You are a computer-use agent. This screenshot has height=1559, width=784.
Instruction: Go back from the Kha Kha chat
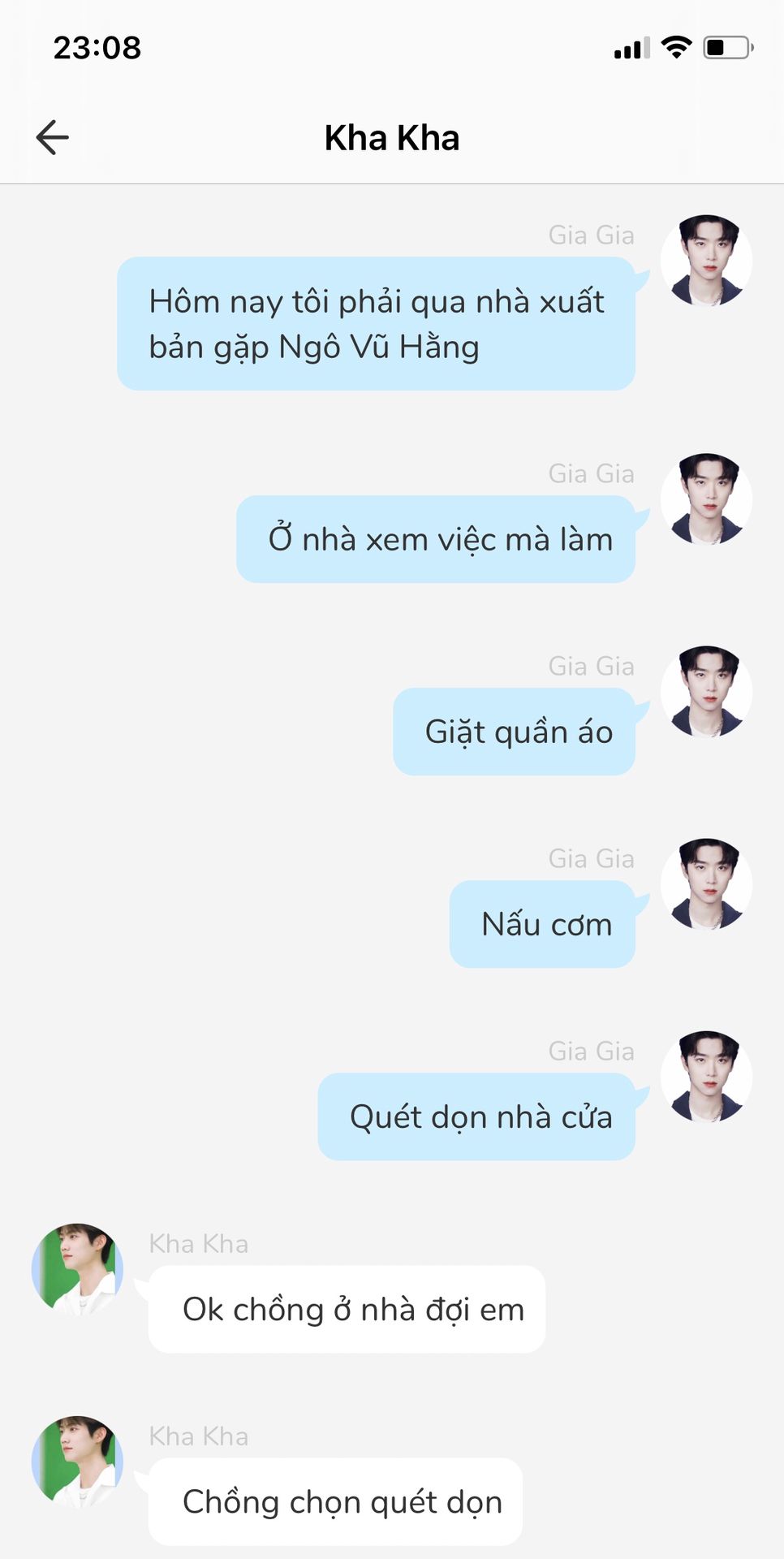[x=53, y=137]
